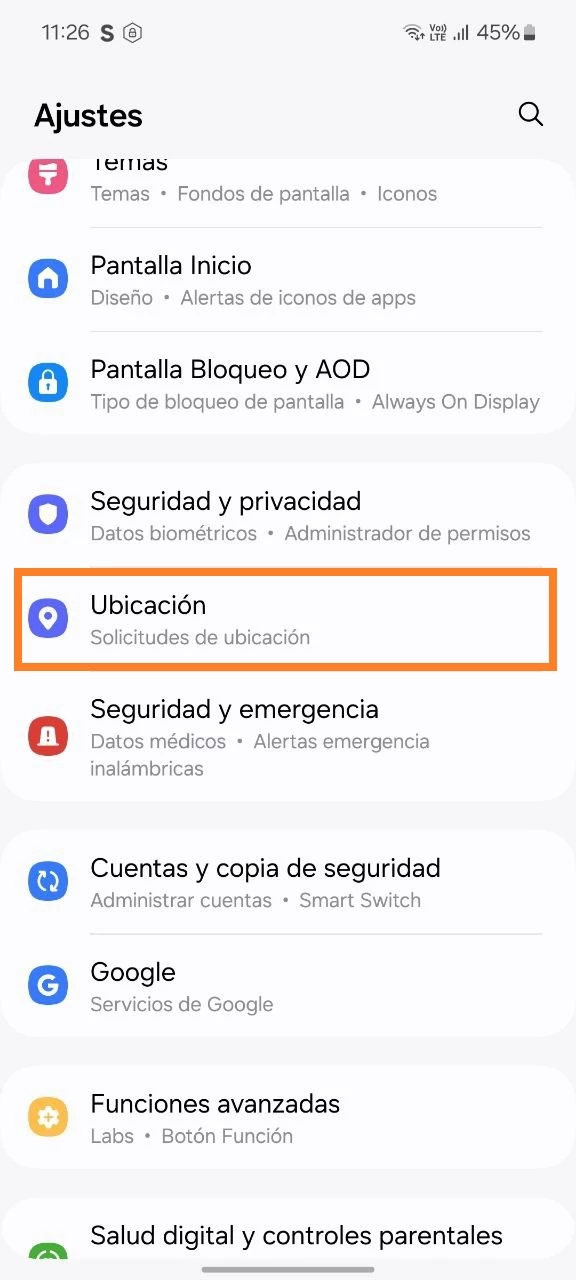576x1280 pixels.
Task: Open Seguridad y emergencia
Action: 288,738
